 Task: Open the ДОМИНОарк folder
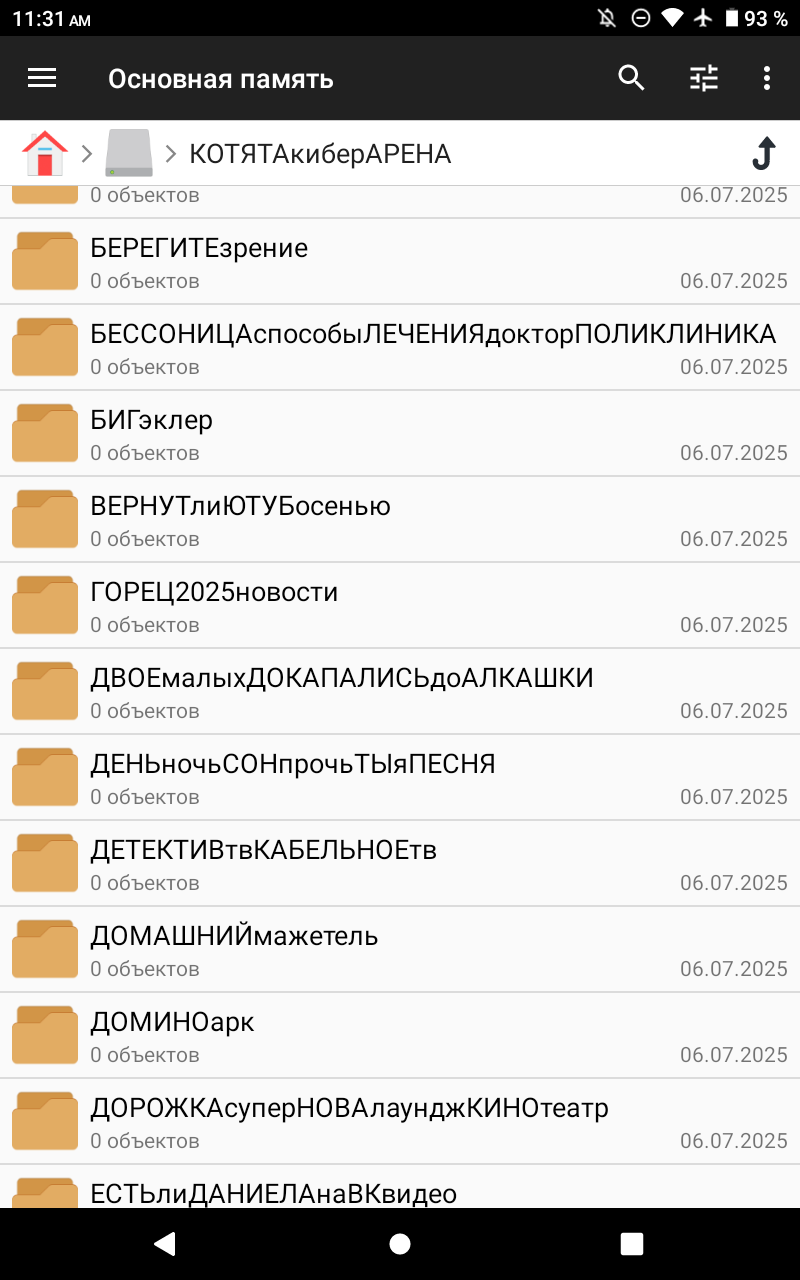400,1036
